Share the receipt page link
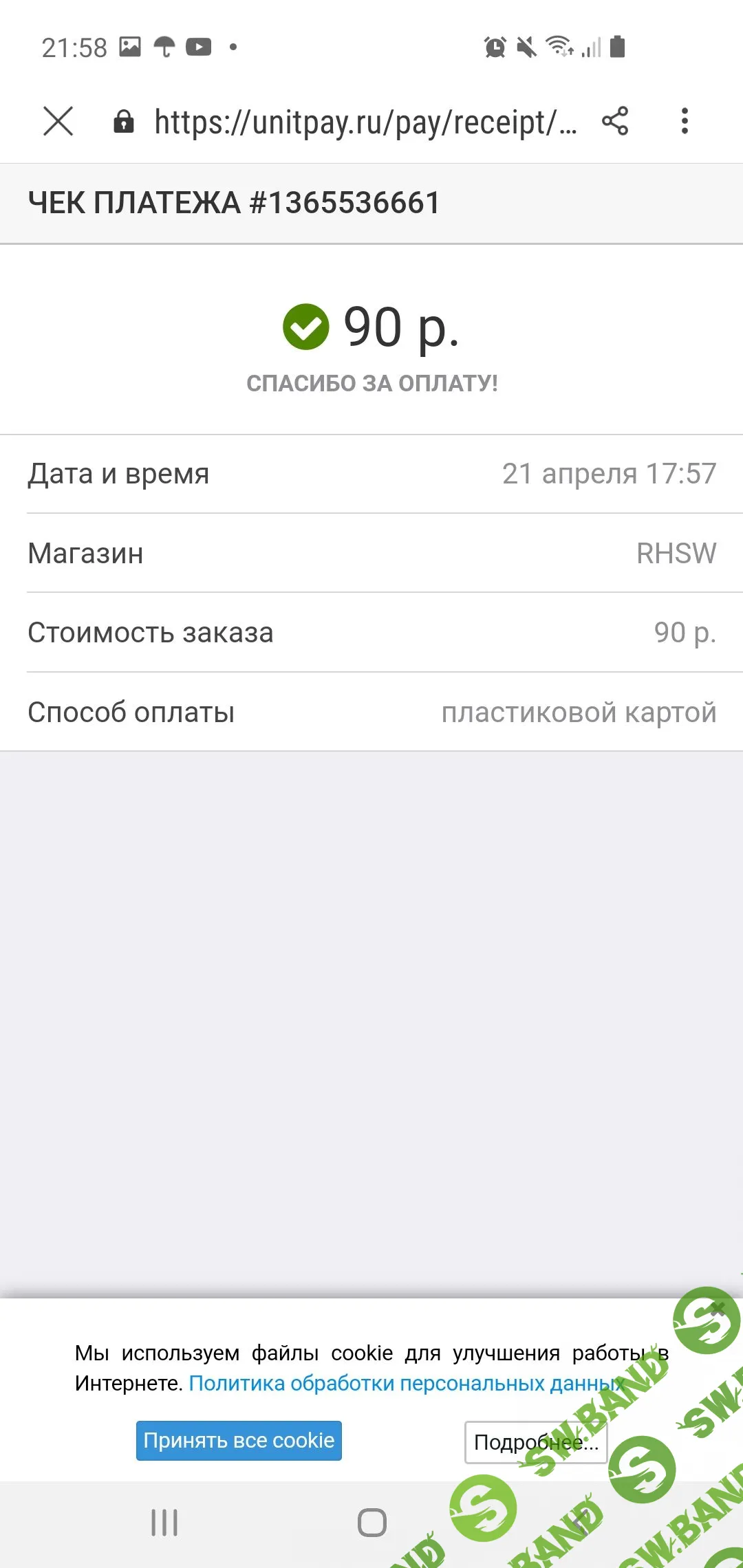Viewport: 743px width, 1568px height. (615, 122)
